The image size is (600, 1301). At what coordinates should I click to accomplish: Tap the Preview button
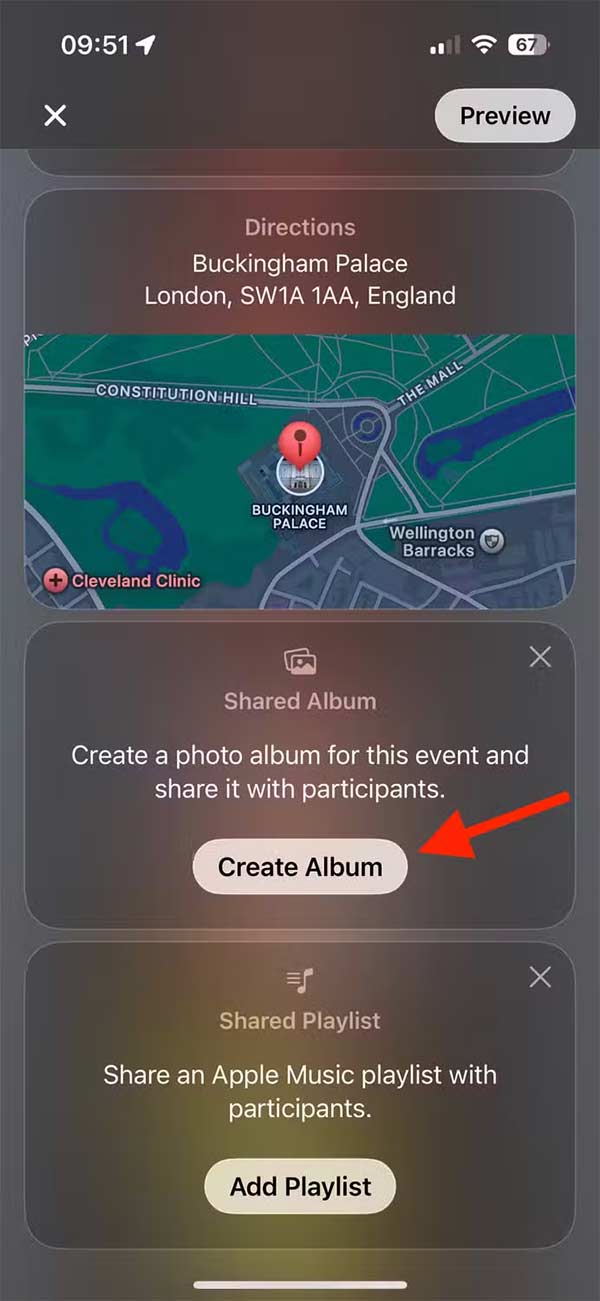click(505, 116)
